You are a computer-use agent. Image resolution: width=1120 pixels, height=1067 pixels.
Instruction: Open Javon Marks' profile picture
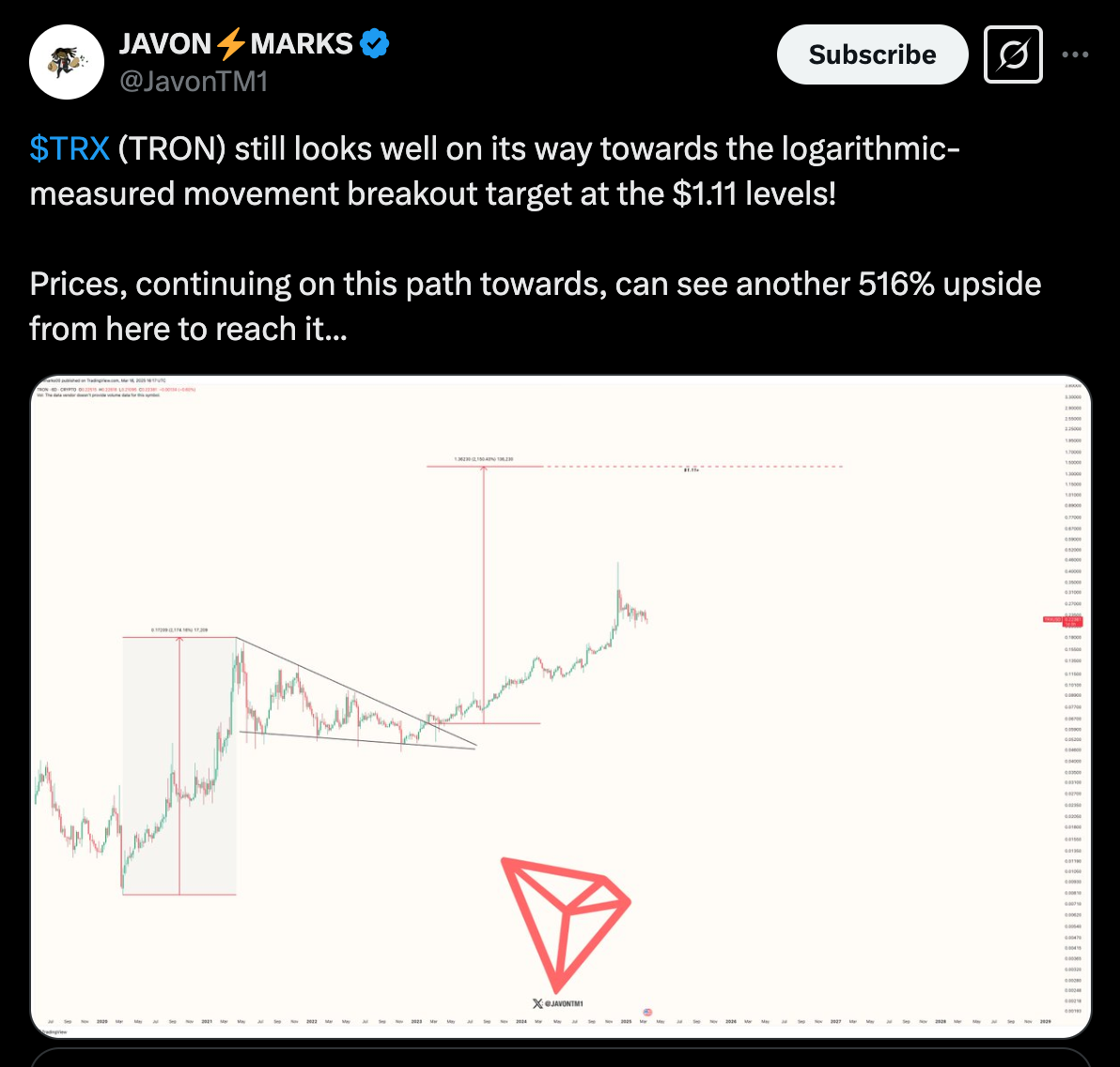[x=67, y=62]
